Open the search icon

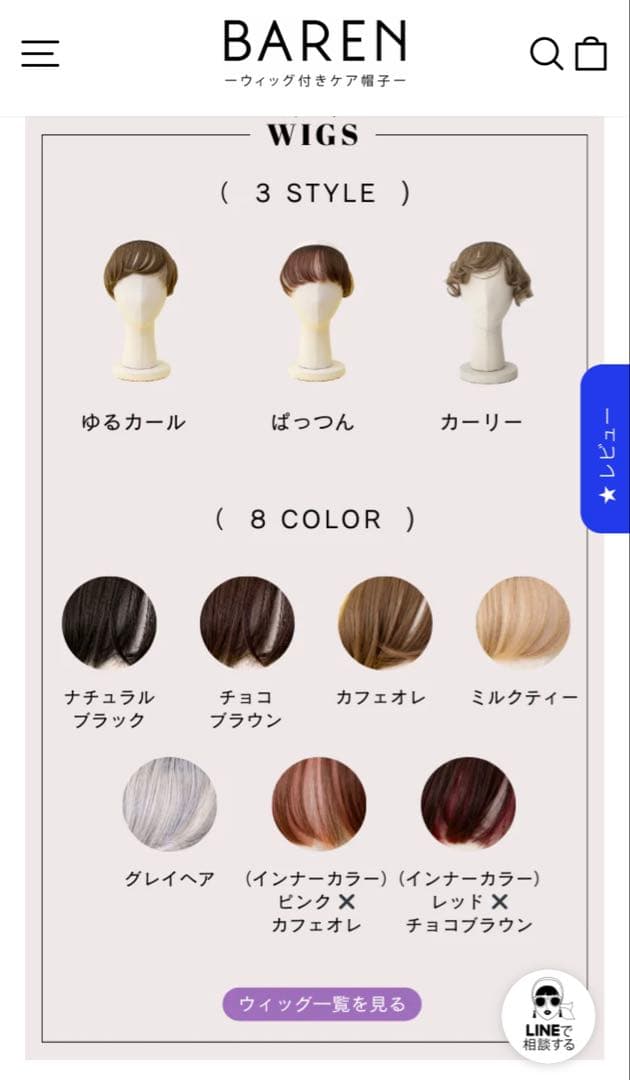pyautogui.click(x=546, y=53)
